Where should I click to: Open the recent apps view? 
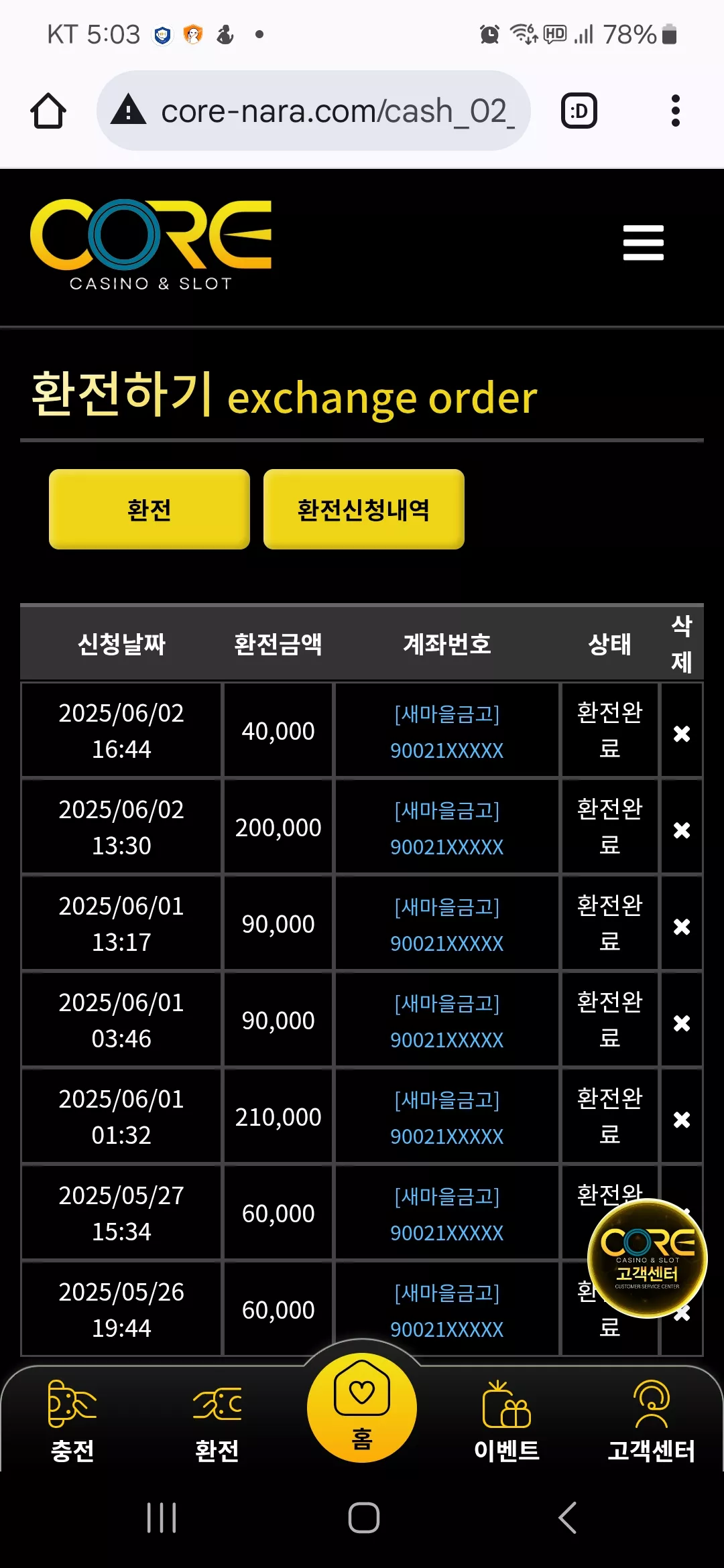162,1518
